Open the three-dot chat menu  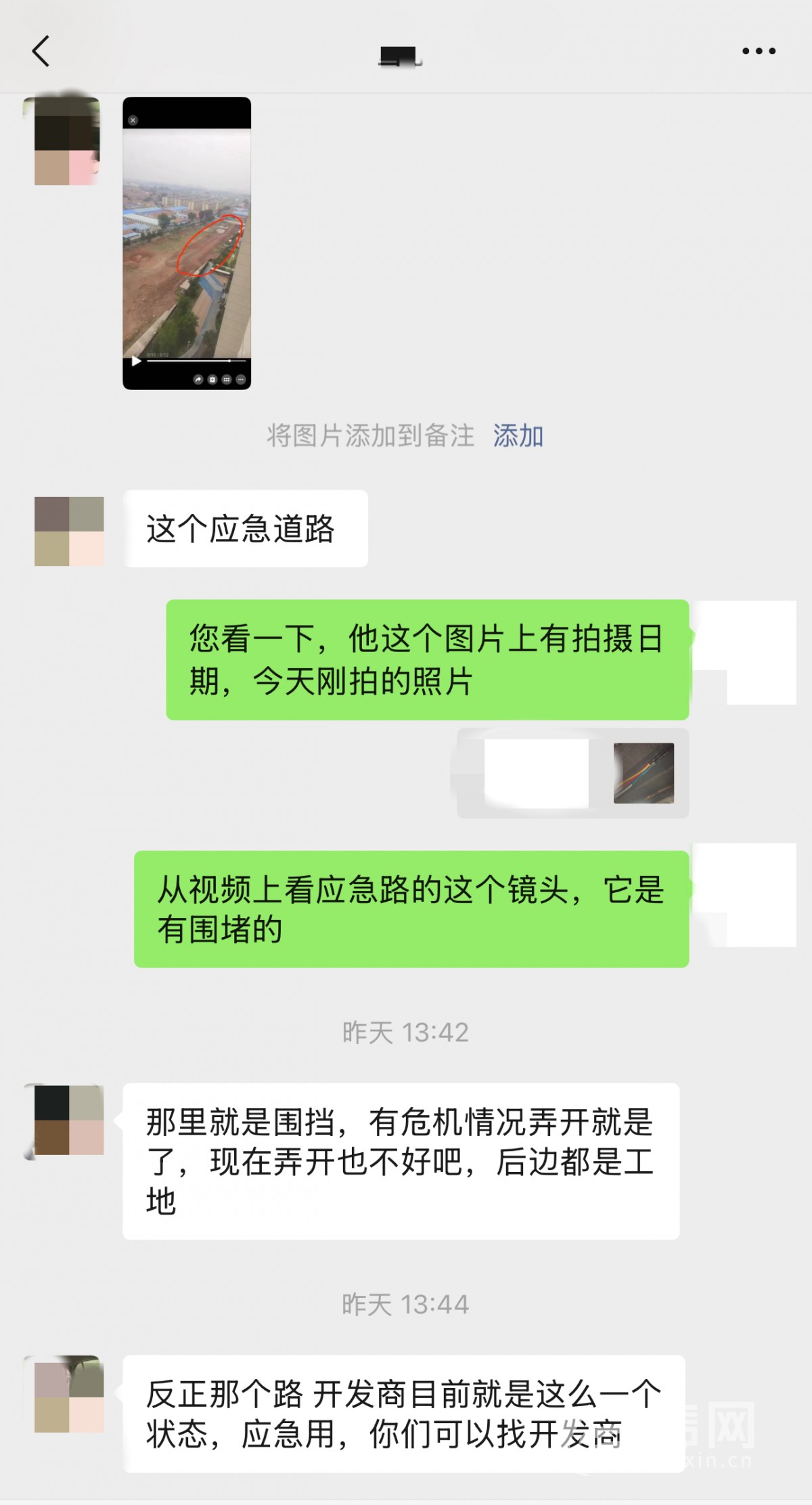759,51
